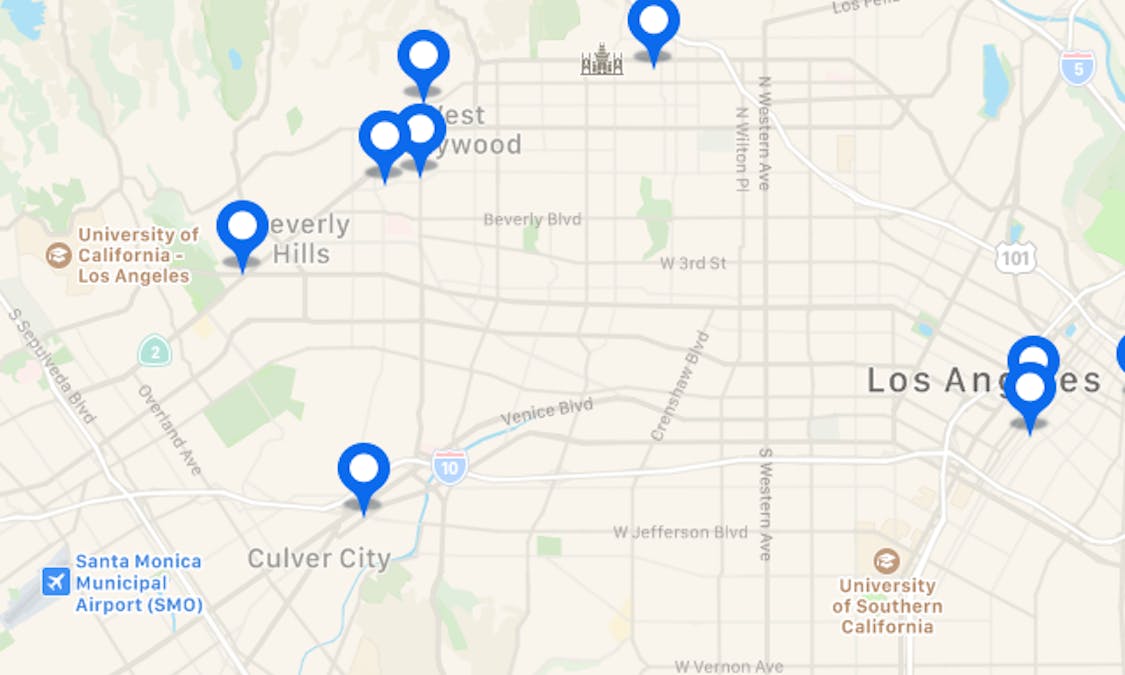The width and height of the screenshot is (1125, 675).
Task: Tap the pin beside the Beverly Hills label
Action: (x=242, y=227)
